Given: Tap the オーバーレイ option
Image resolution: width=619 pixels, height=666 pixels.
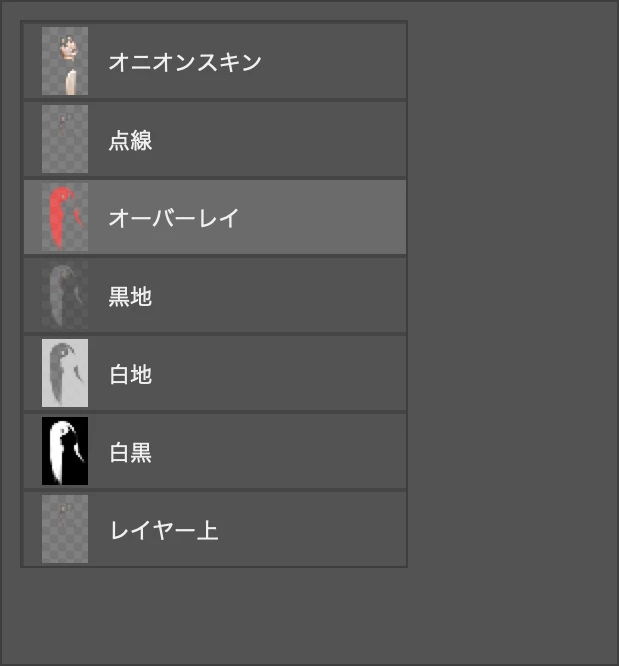Looking at the screenshot, I should point(214,218).
